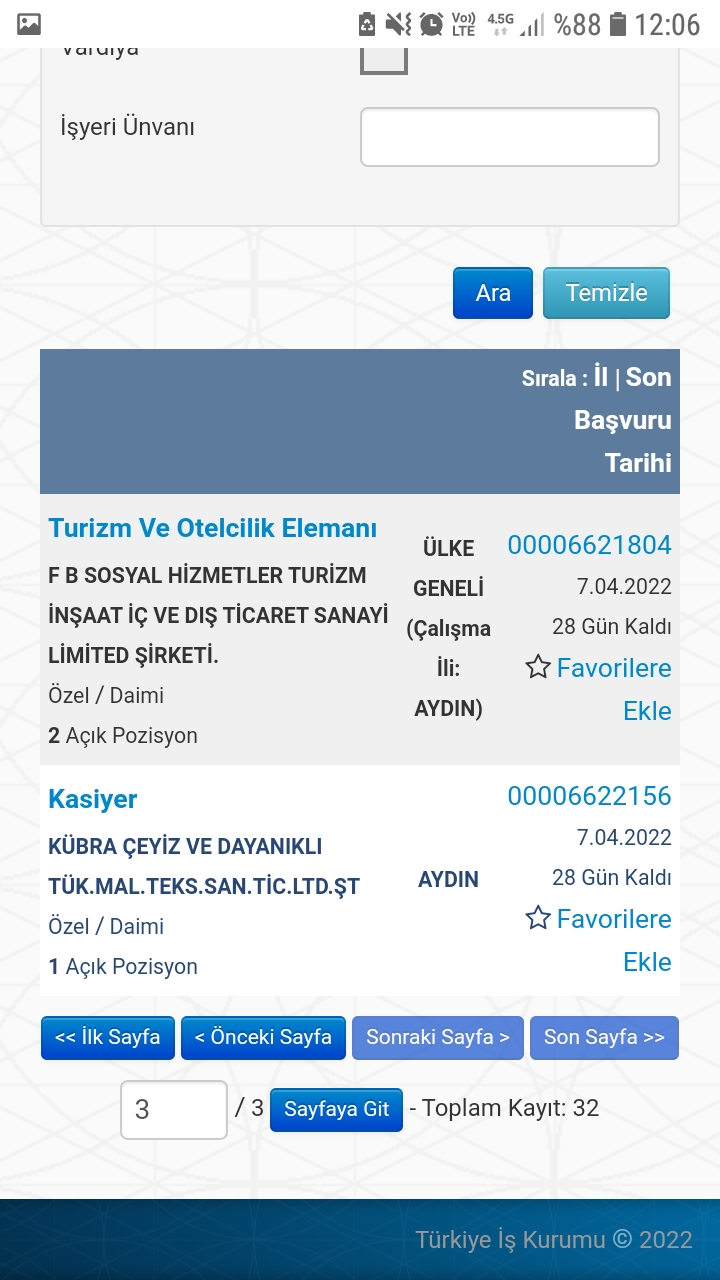
Task: Tap the Sonraki Sayfa button
Action: tap(438, 1038)
